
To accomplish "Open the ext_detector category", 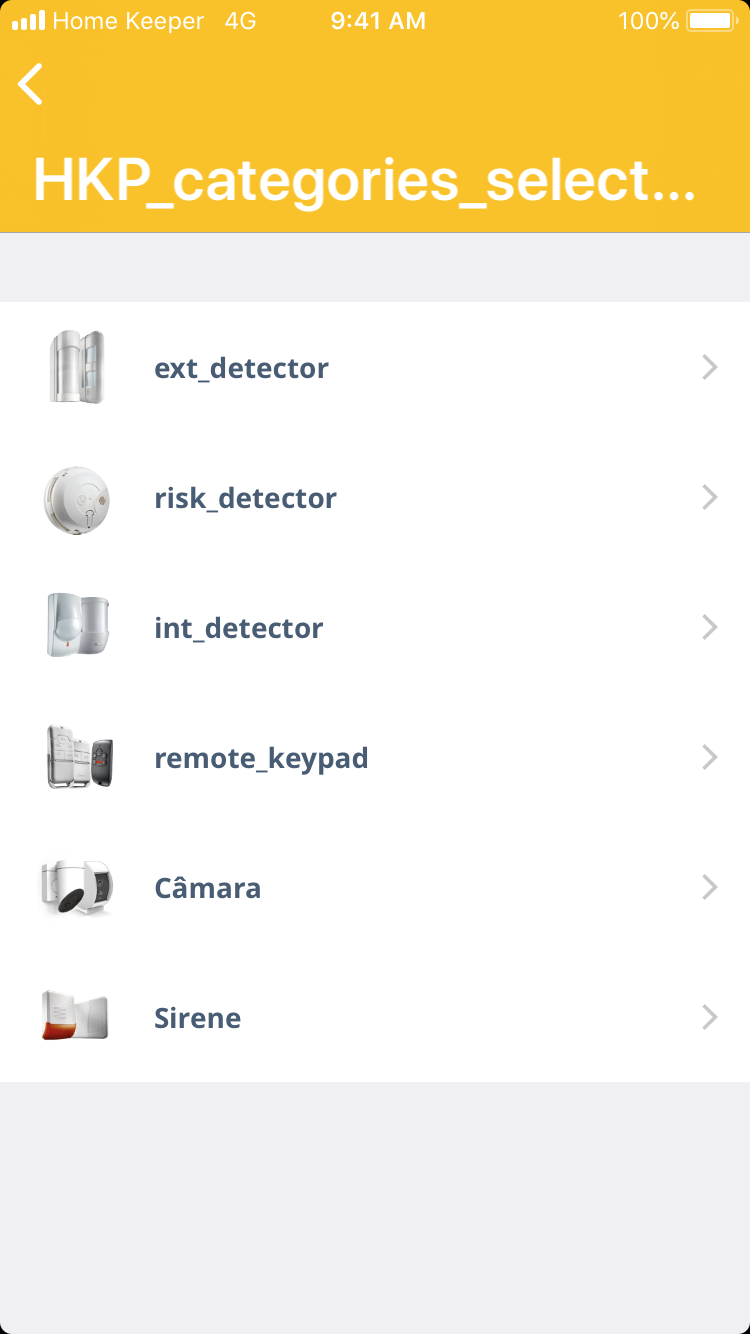I will pyautogui.click(x=375, y=368).
